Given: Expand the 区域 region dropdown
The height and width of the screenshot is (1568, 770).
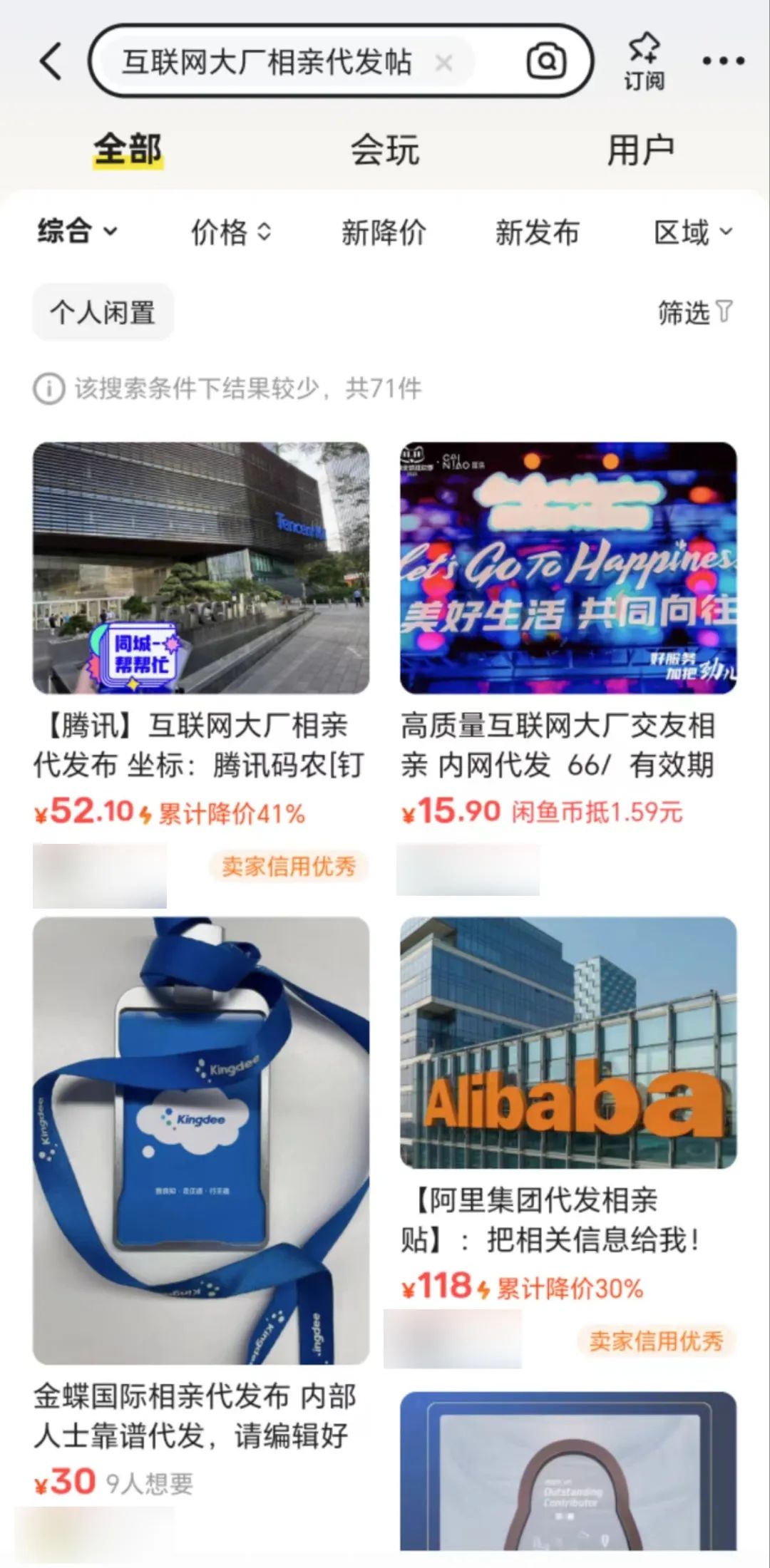Looking at the screenshot, I should pyautogui.click(x=692, y=232).
